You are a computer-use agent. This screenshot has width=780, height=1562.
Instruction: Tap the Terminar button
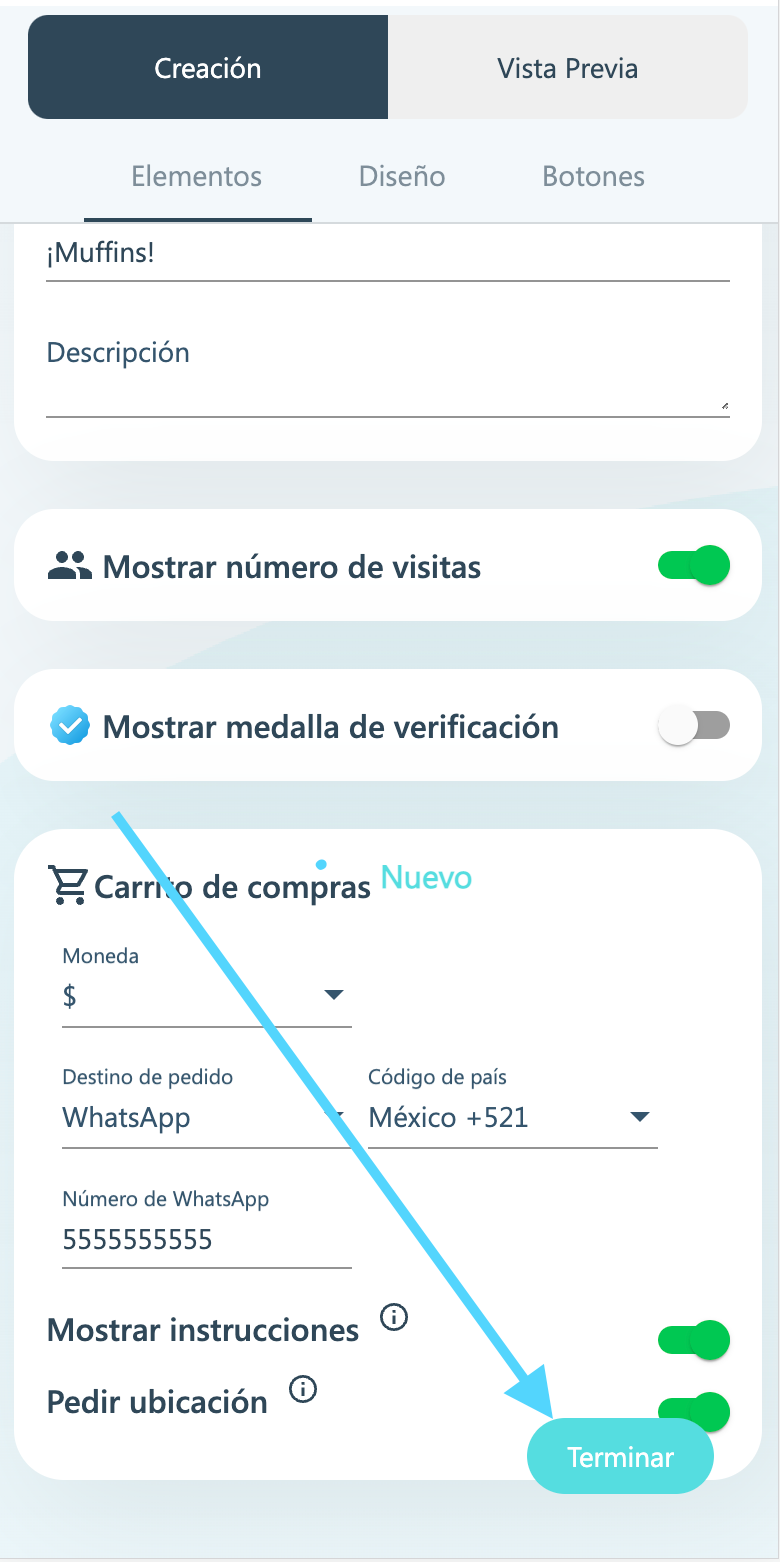(x=620, y=1458)
